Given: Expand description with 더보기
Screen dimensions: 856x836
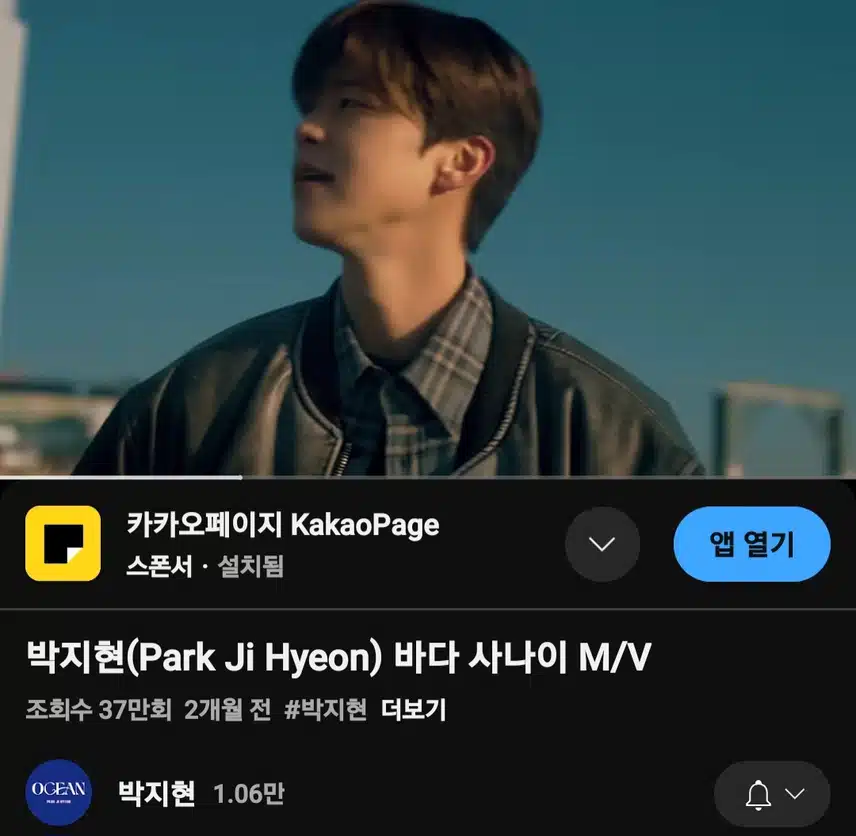Looking at the screenshot, I should tap(414, 710).
